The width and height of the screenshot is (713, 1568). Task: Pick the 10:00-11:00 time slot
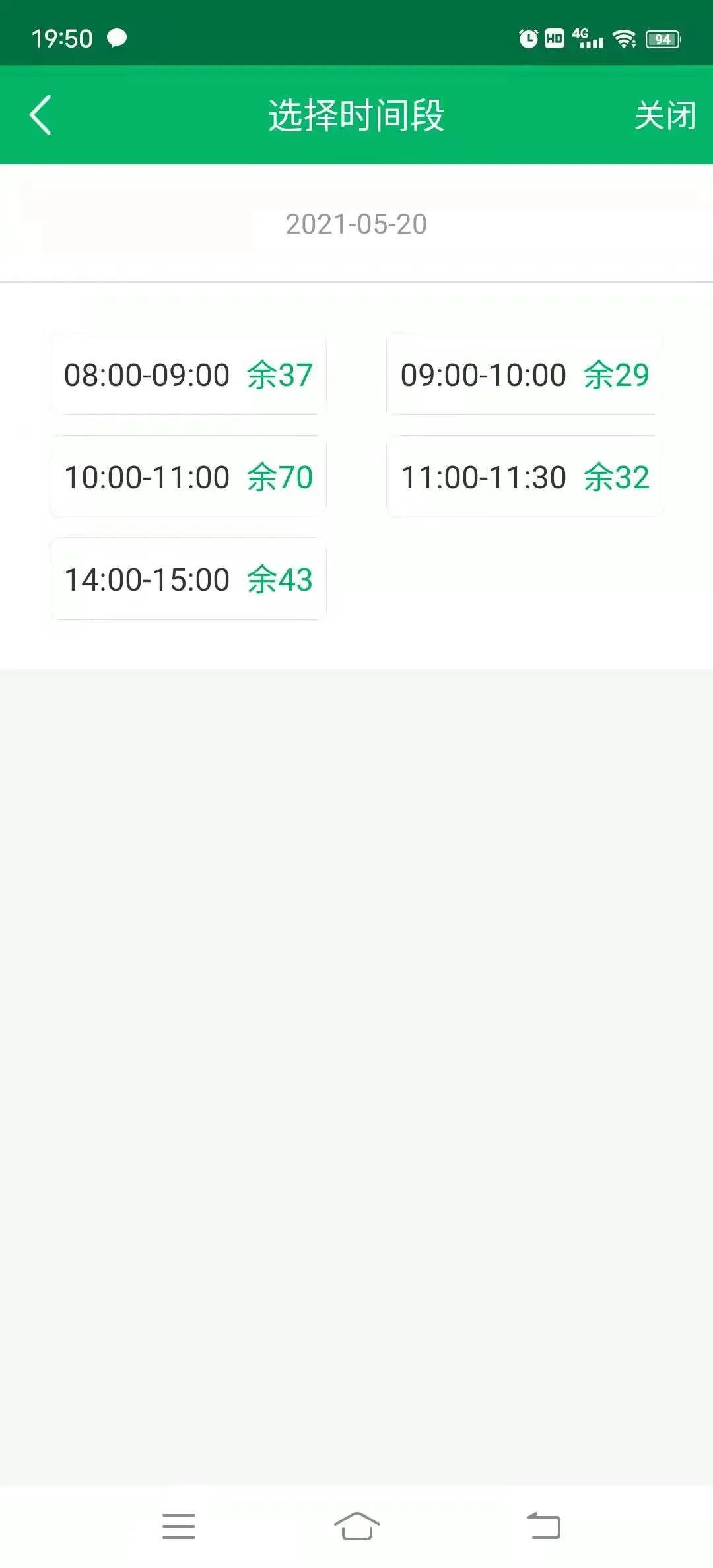(188, 476)
